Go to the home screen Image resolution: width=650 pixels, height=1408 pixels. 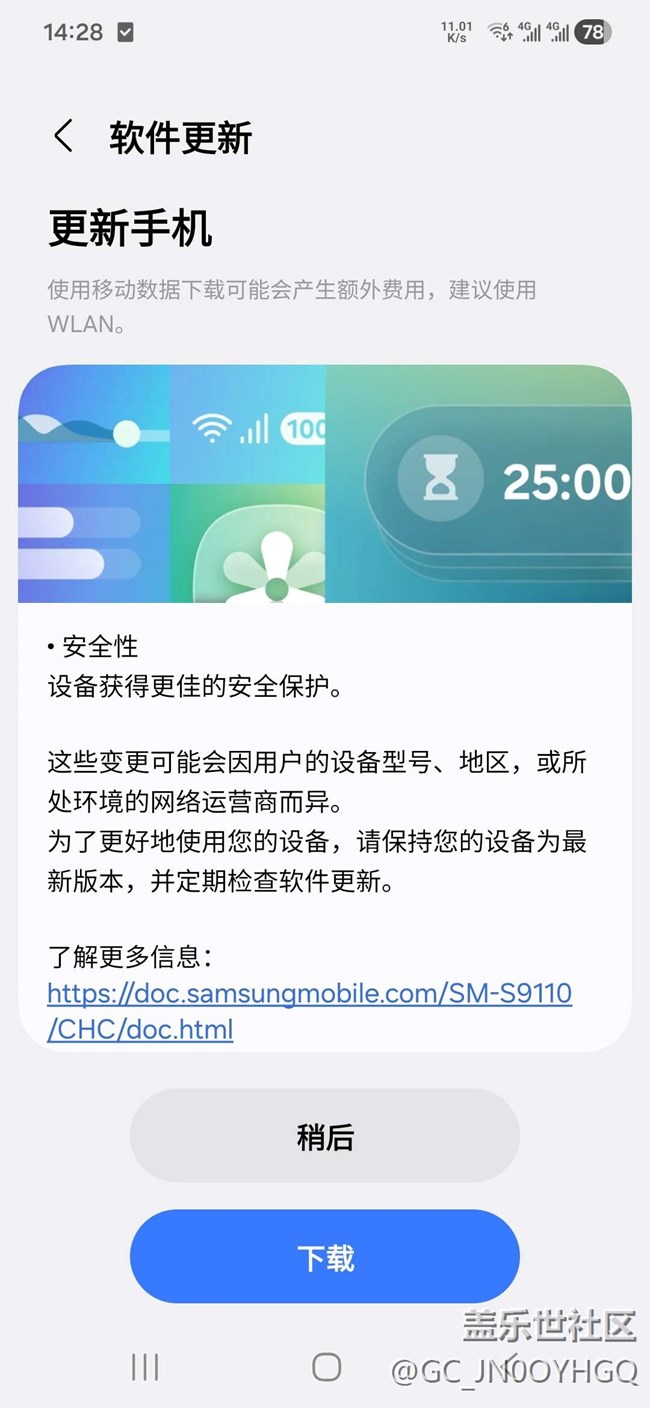tap(326, 1366)
